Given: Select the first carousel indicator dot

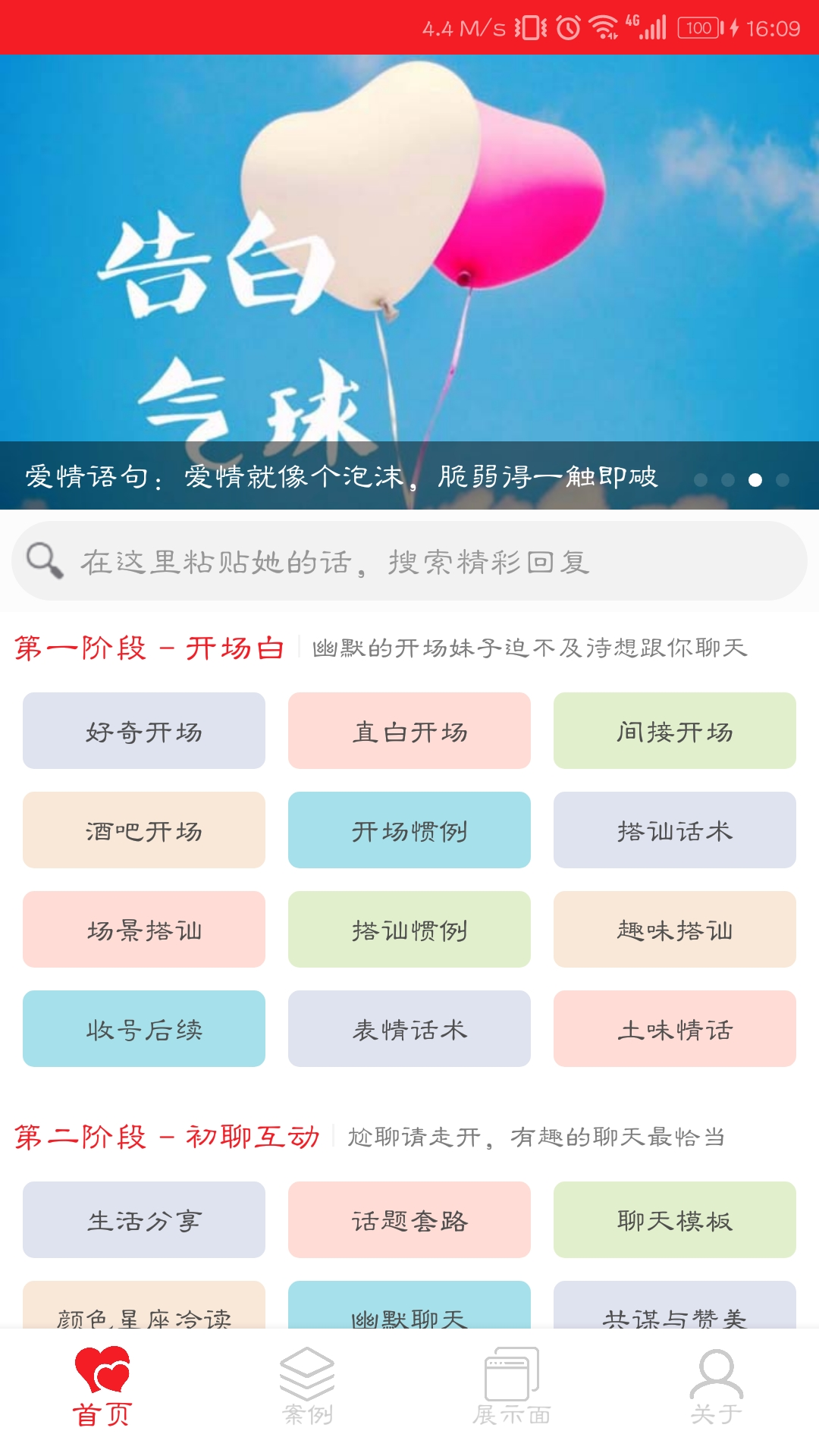Looking at the screenshot, I should click(x=701, y=479).
